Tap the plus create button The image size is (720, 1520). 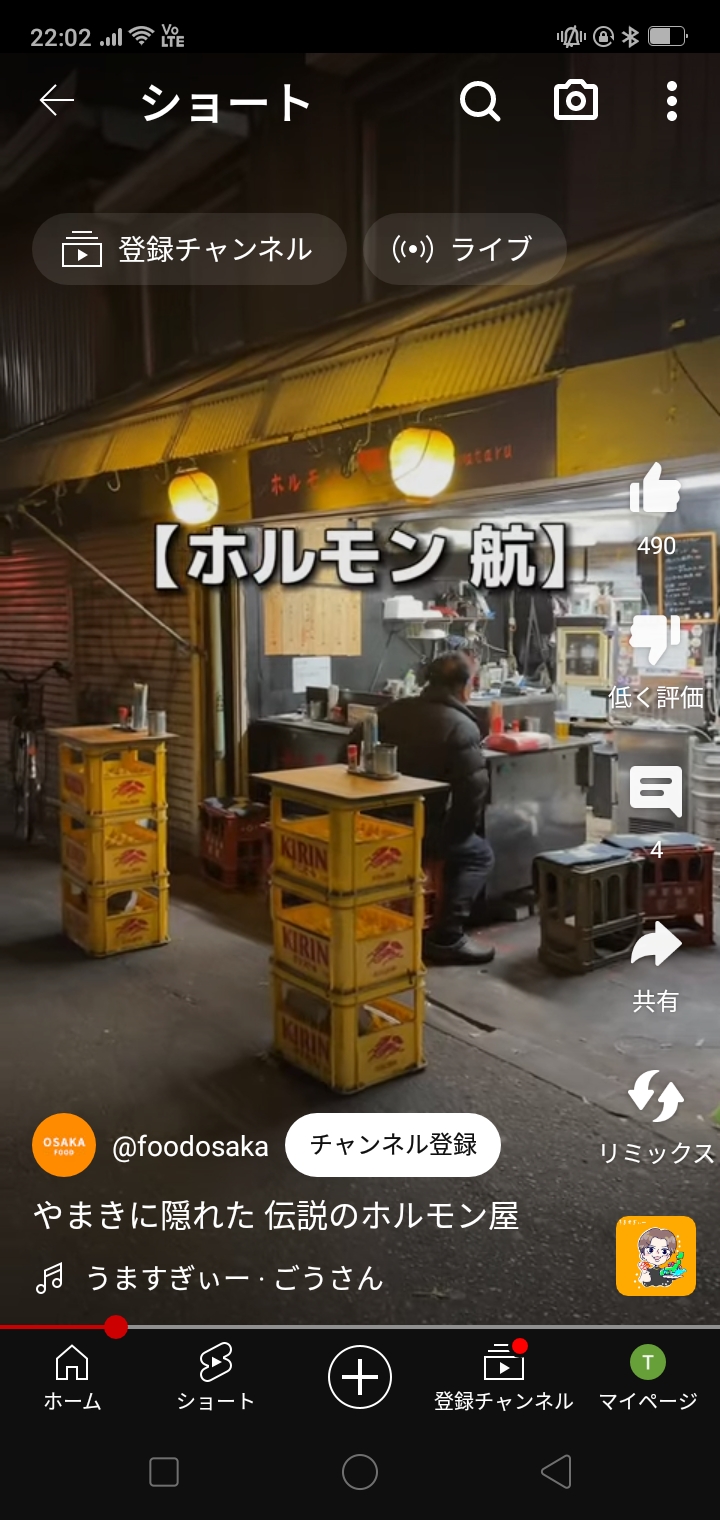click(360, 1377)
